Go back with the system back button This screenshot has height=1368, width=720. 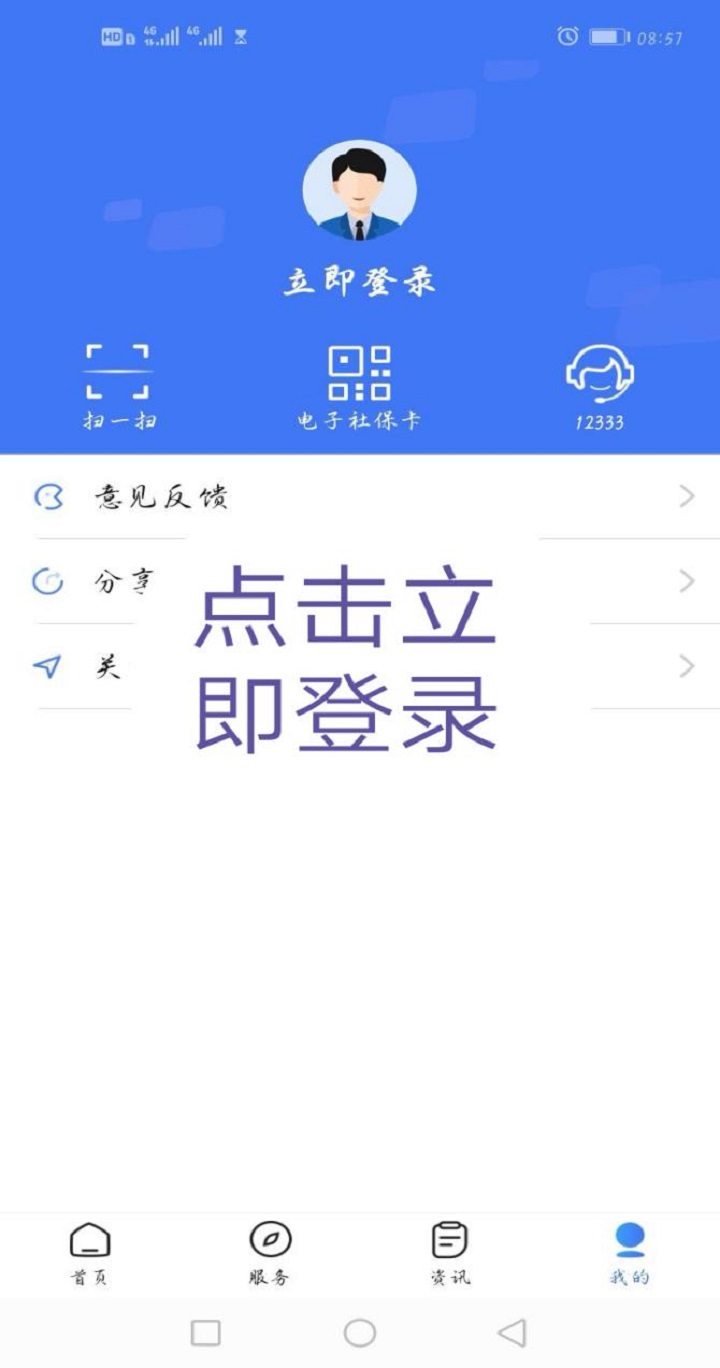pos(512,1332)
